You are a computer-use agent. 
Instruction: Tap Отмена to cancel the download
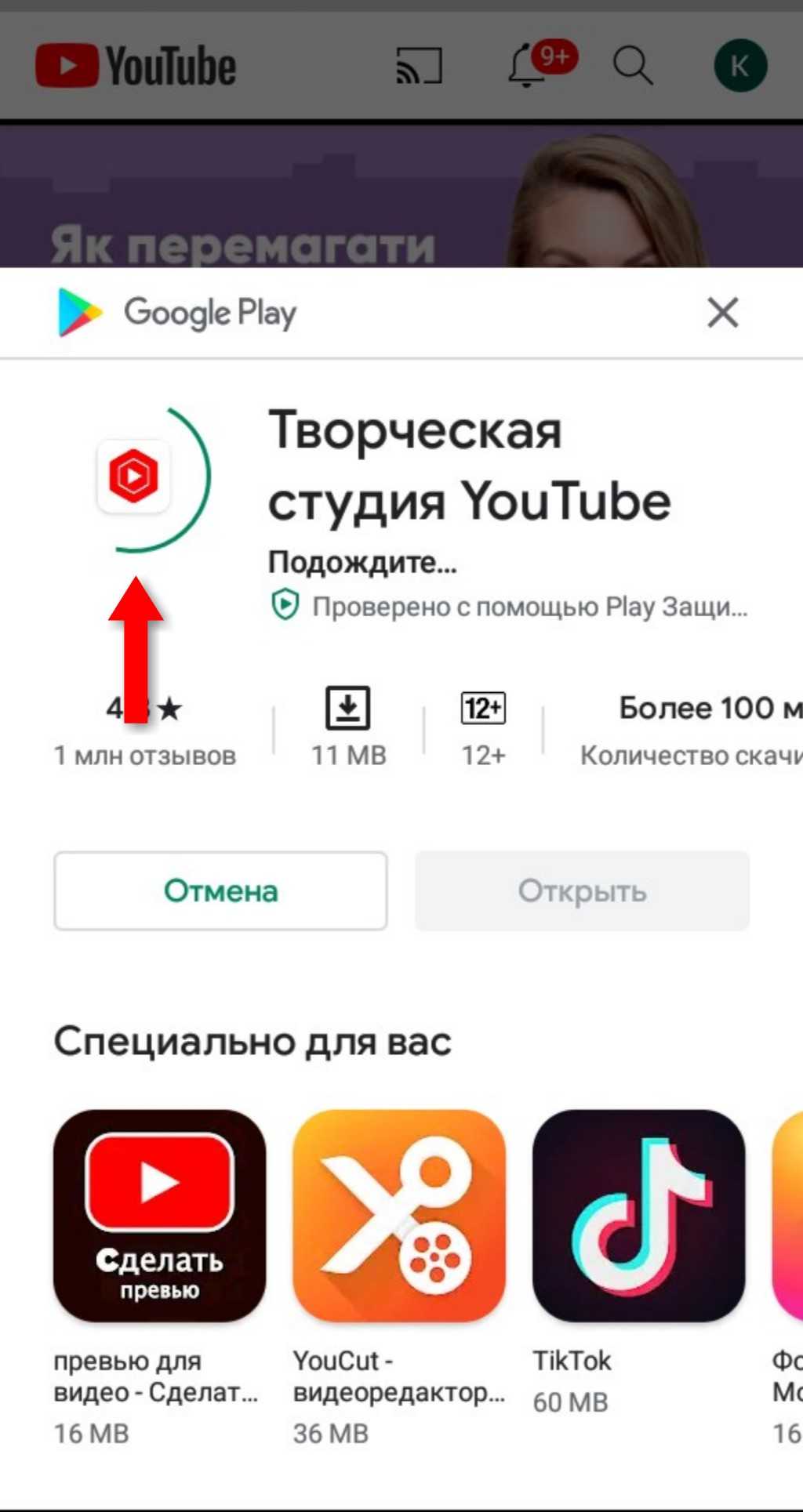[220, 891]
